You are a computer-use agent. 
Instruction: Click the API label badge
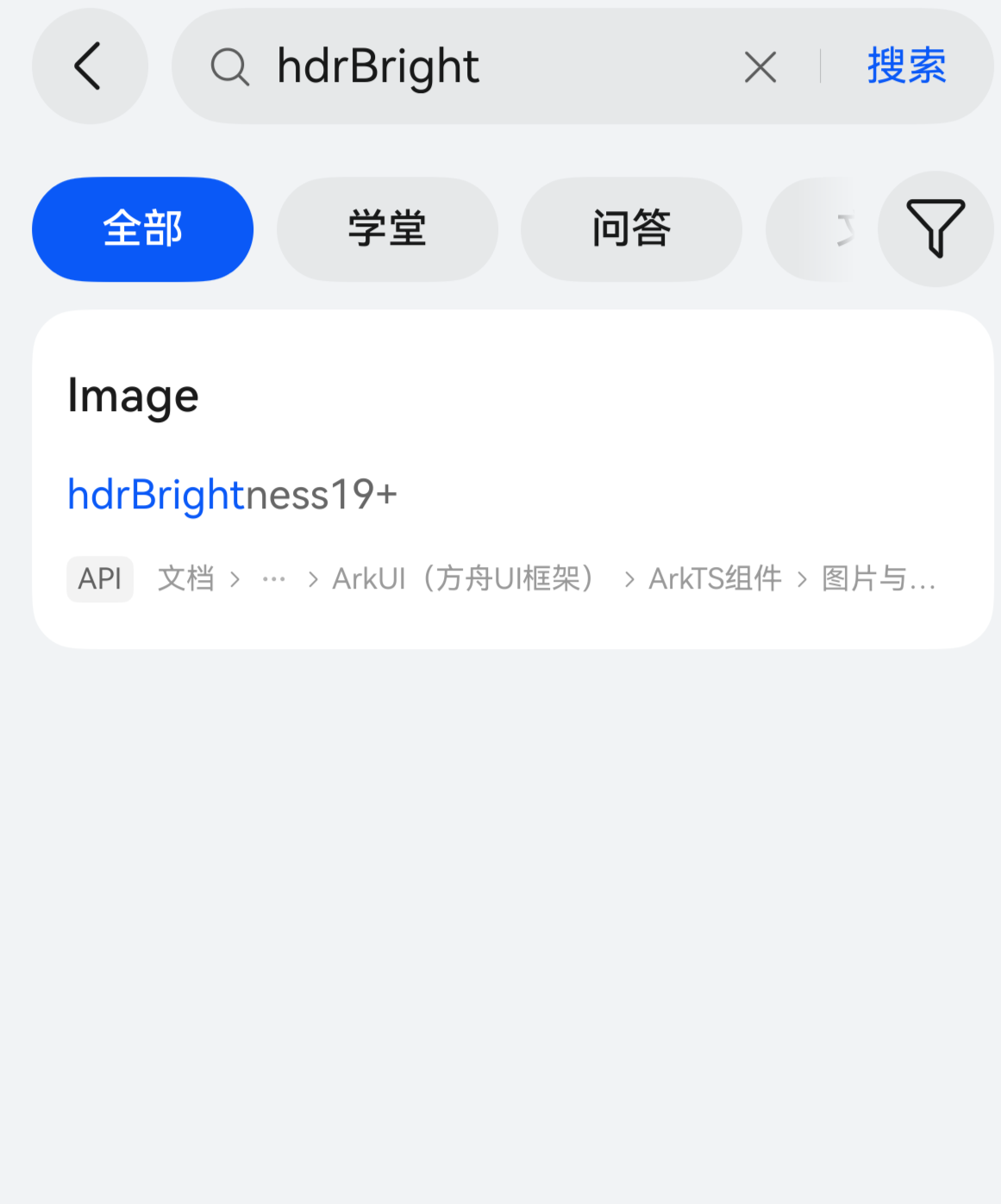pyautogui.click(x=100, y=578)
